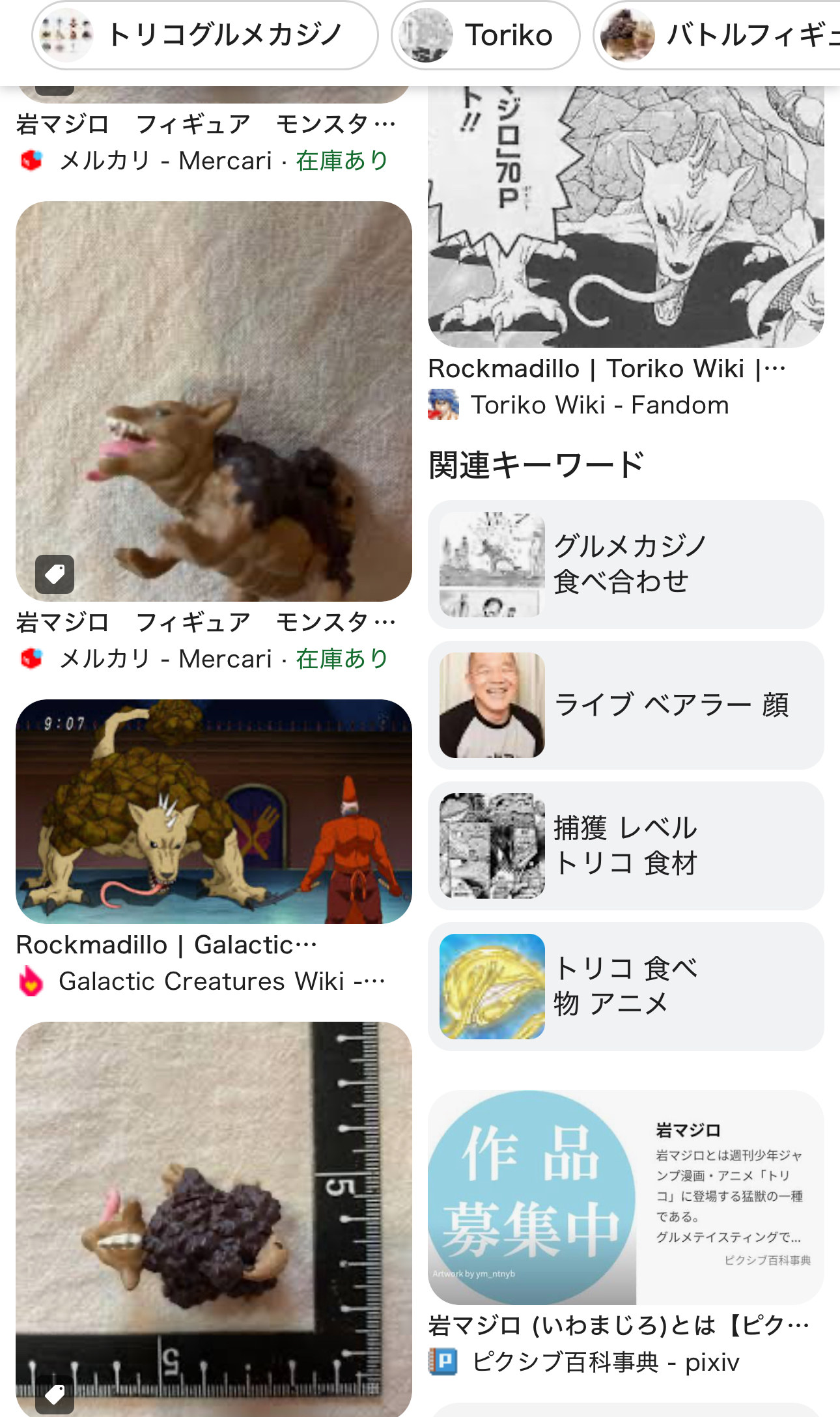Viewport: 840px width, 1417px height.
Task: Tap the Toriko filter chip
Action: click(x=485, y=35)
